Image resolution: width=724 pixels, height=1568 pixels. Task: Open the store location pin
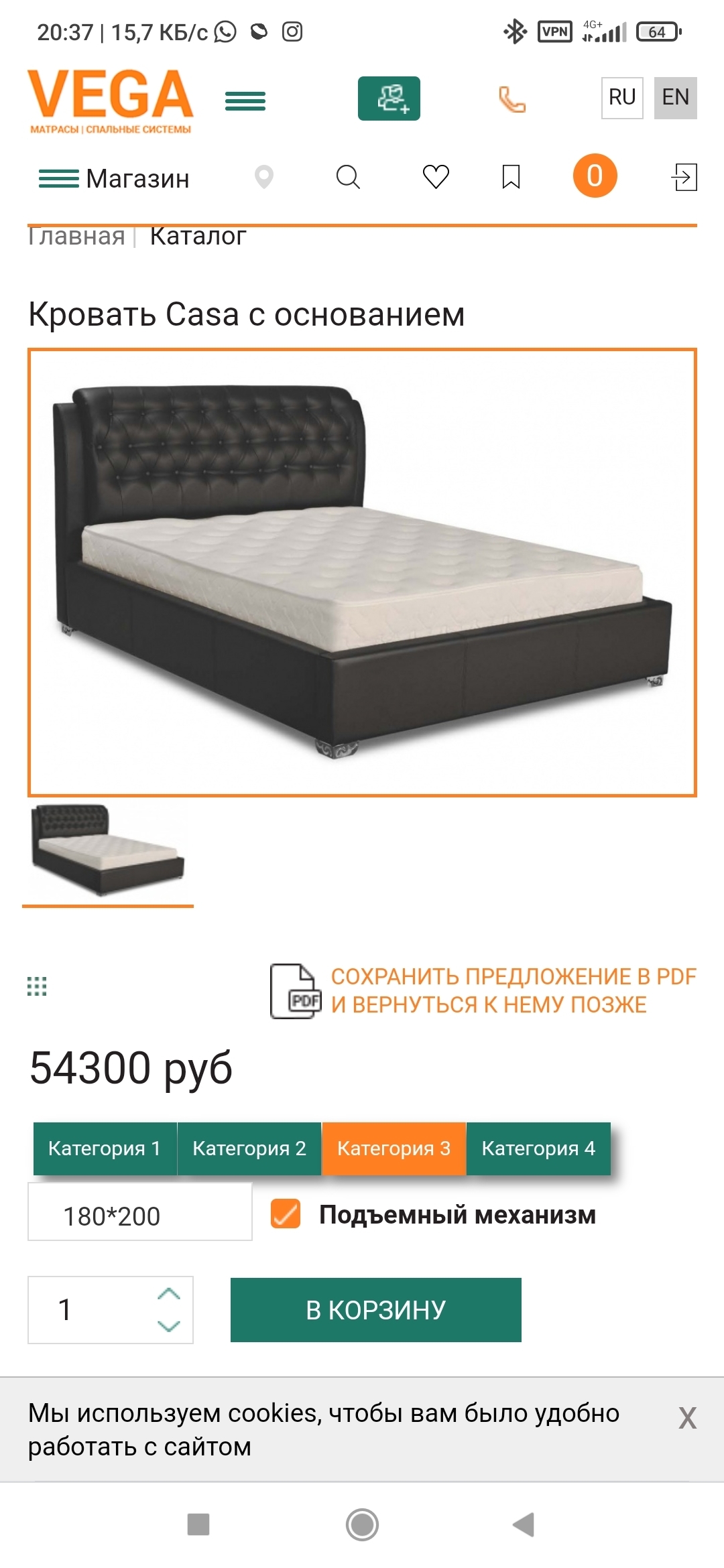pyautogui.click(x=264, y=177)
